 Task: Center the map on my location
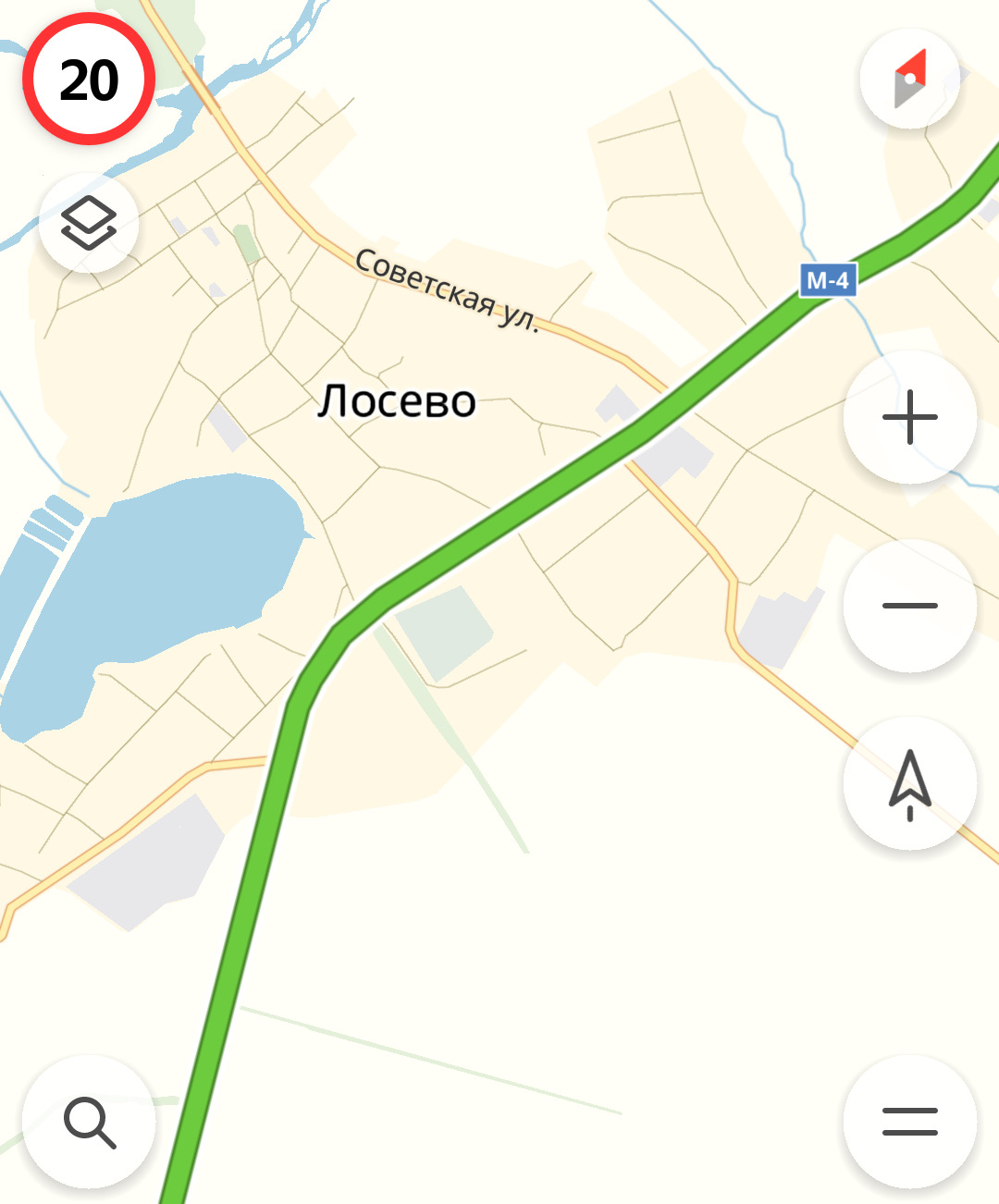910,783
